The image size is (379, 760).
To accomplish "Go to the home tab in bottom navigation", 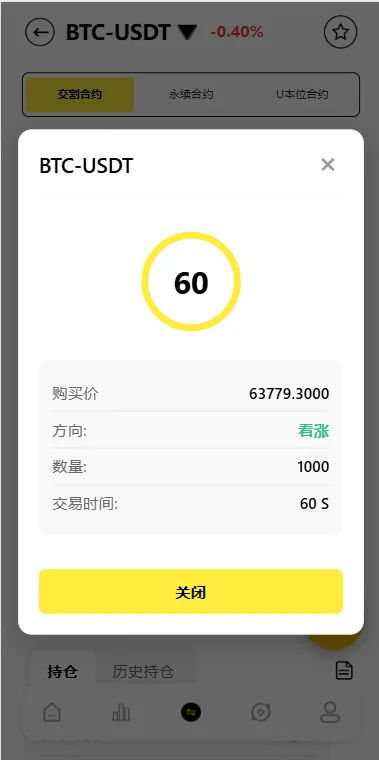I will pos(52,712).
